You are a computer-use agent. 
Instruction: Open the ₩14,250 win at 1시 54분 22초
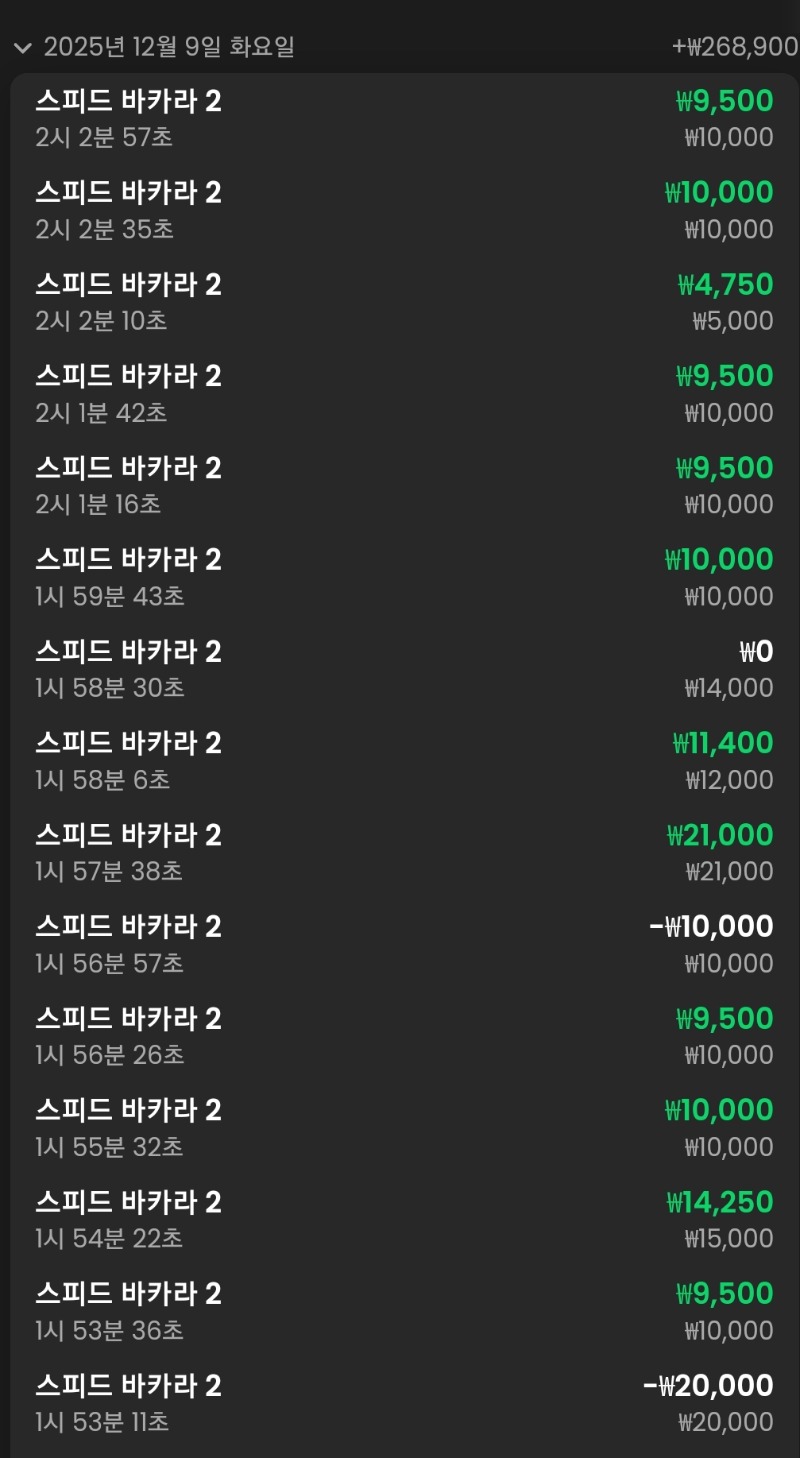[x=400, y=1219]
